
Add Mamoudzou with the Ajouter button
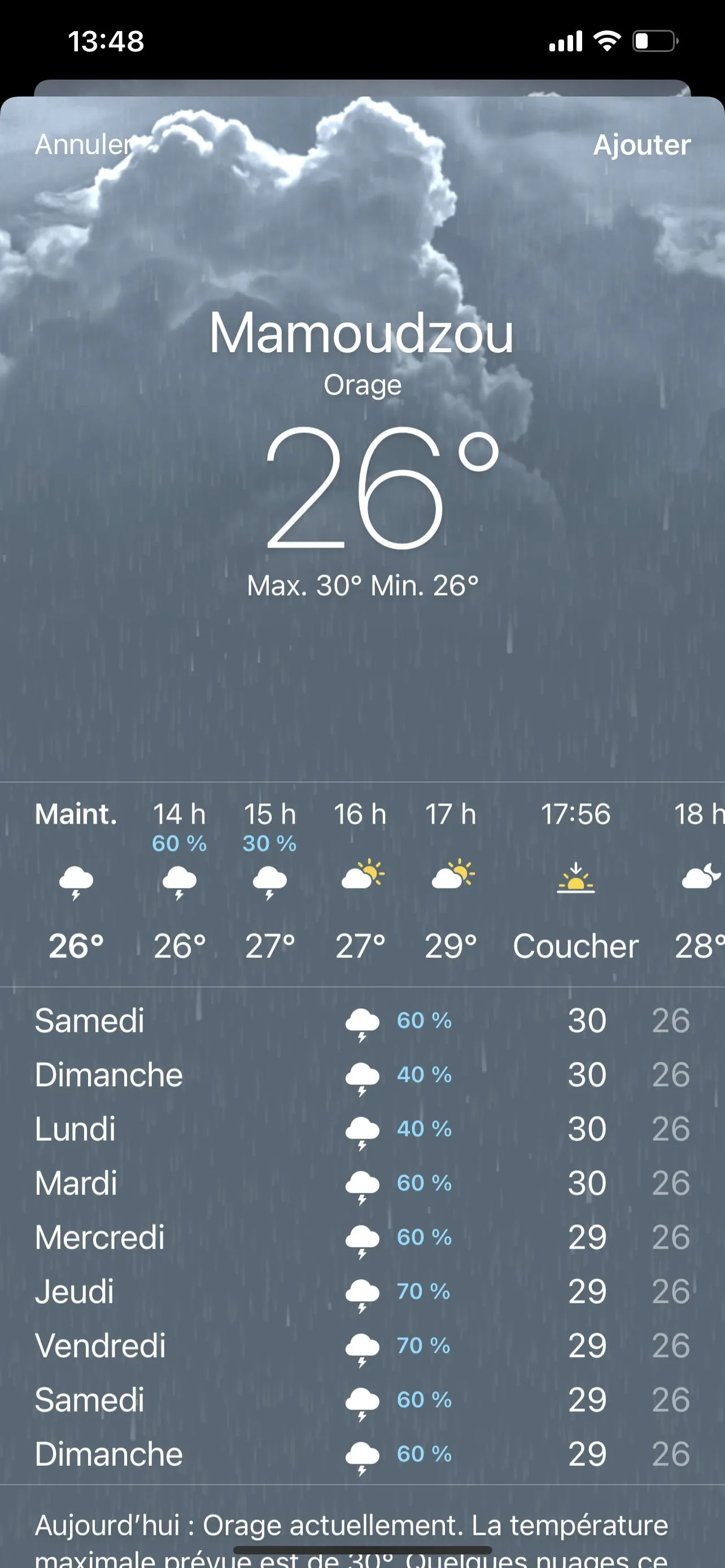[641, 145]
